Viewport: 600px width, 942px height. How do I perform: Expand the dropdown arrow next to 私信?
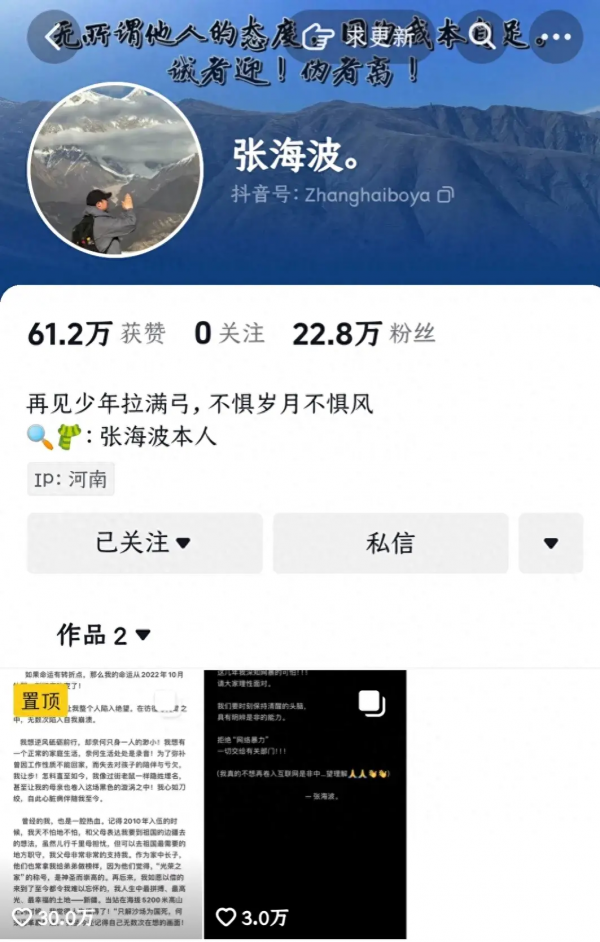point(551,543)
